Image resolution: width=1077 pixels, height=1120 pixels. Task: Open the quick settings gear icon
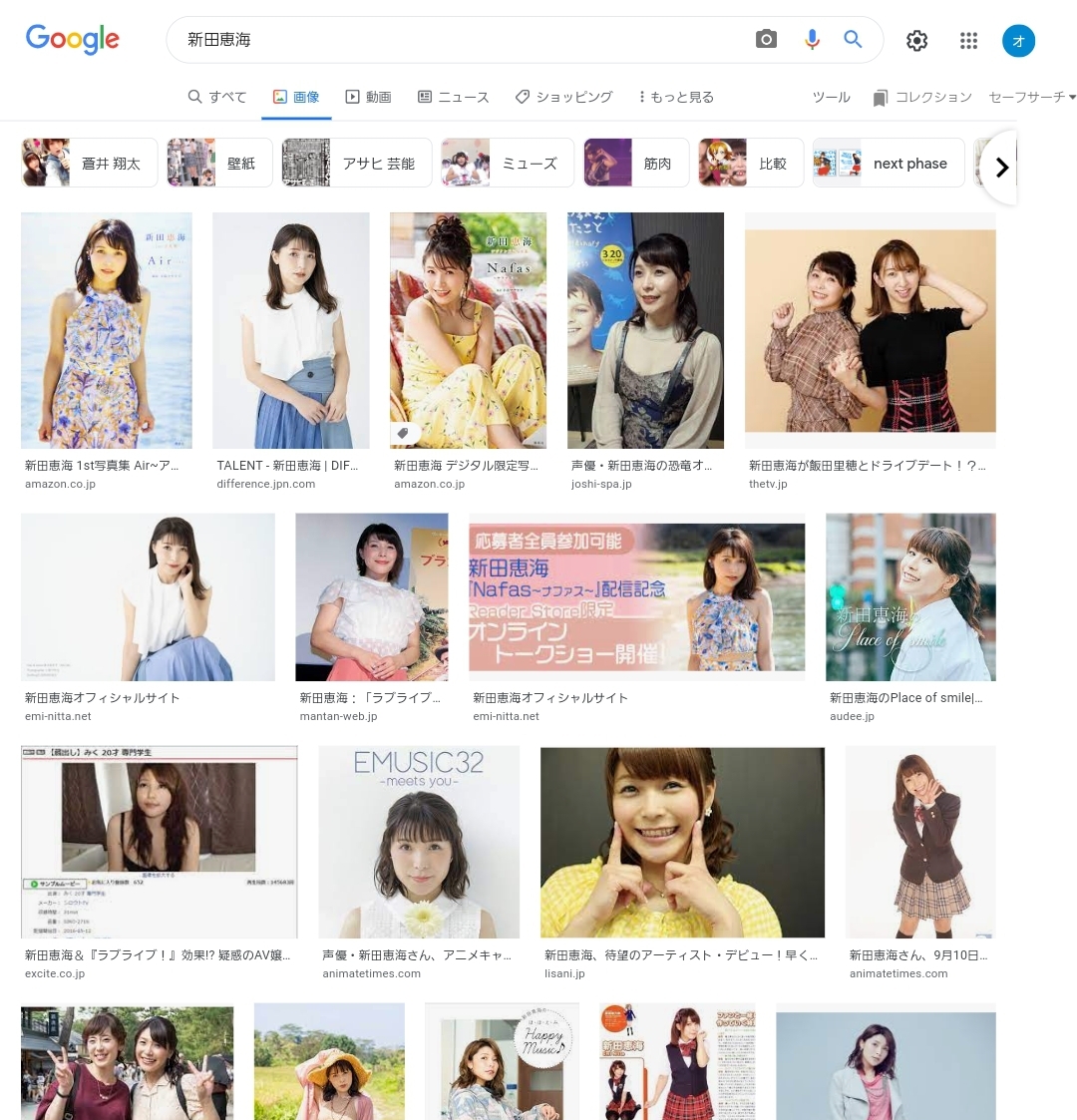pyautogui.click(x=916, y=40)
